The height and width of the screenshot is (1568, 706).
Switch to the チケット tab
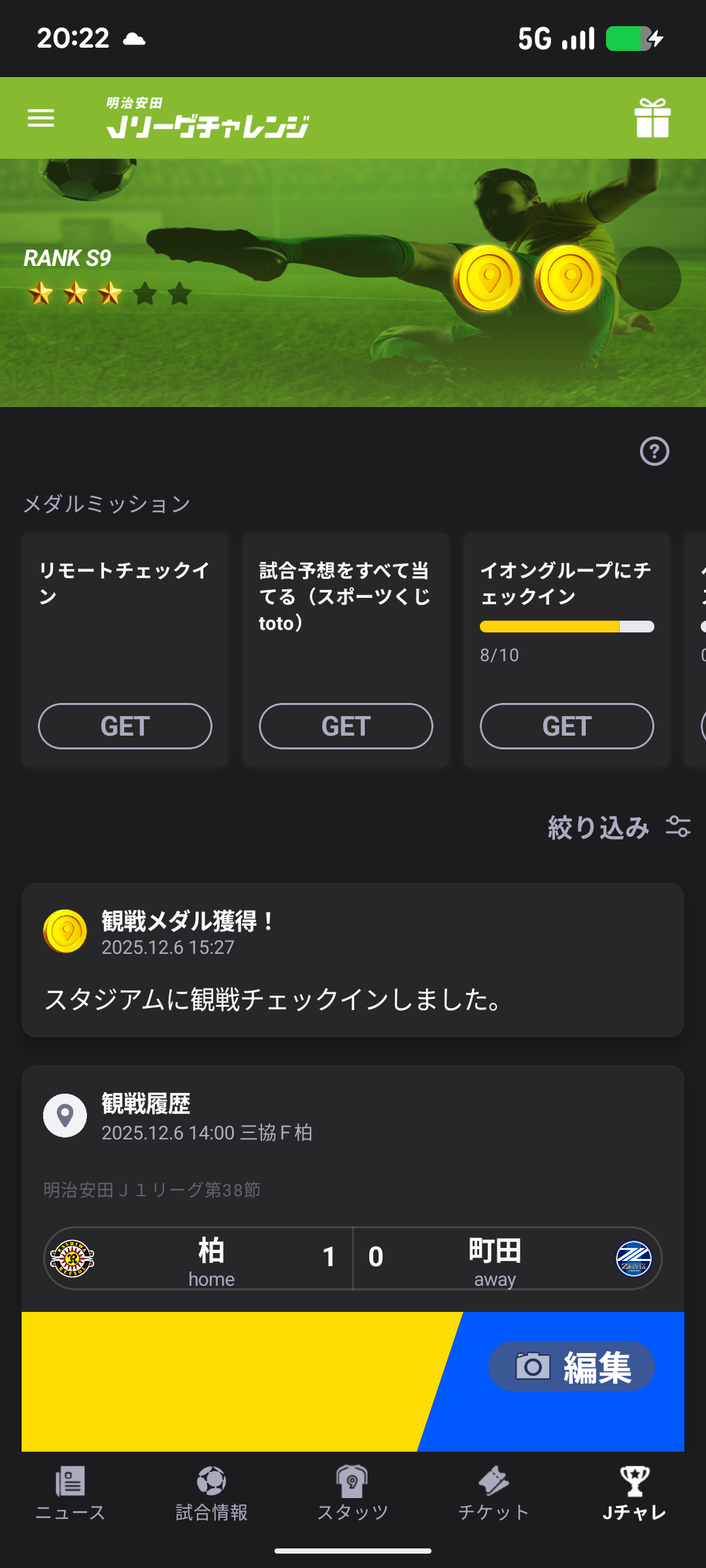click(x=494, y=1494)
